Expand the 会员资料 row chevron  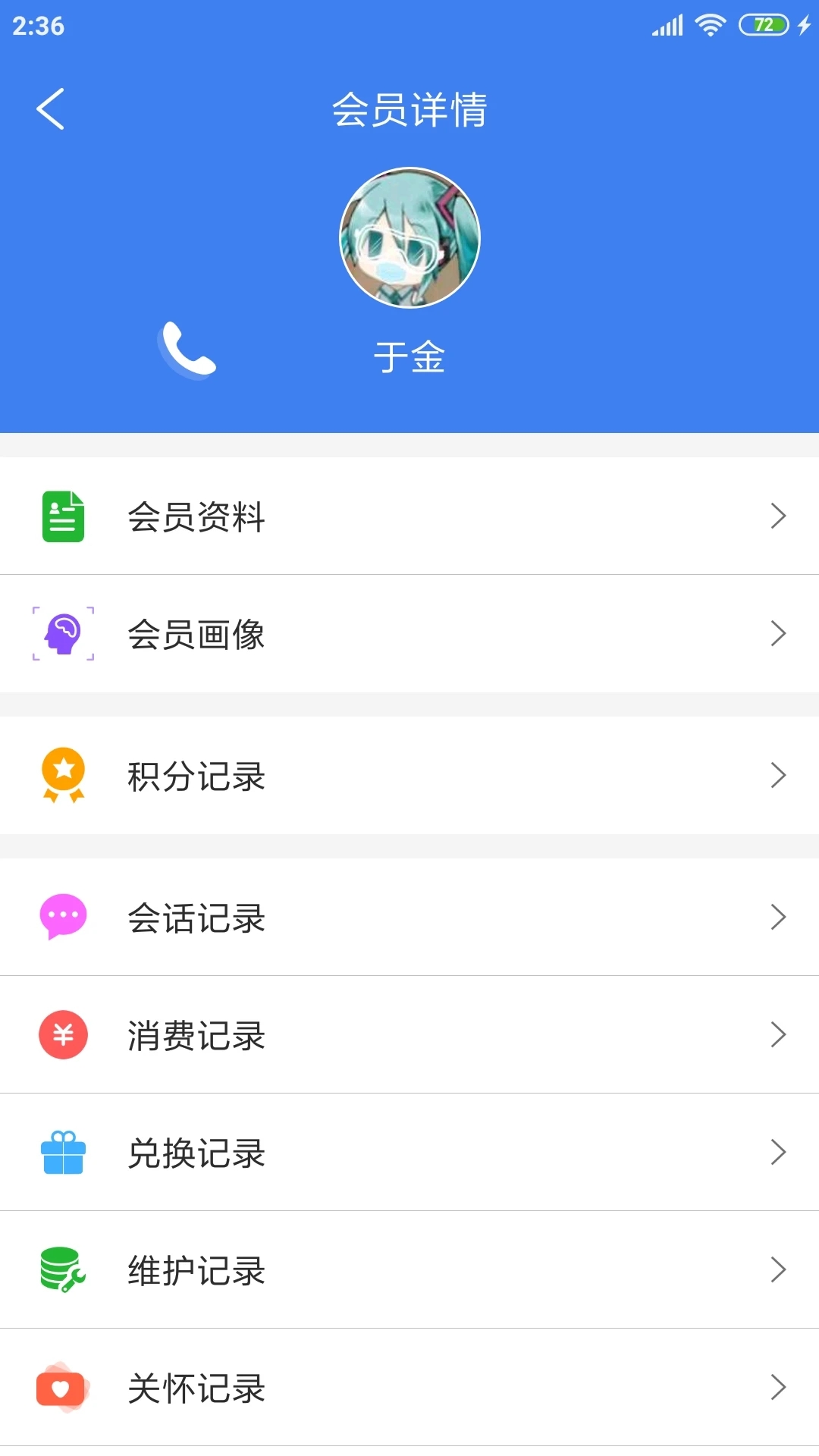pos(778,515)
